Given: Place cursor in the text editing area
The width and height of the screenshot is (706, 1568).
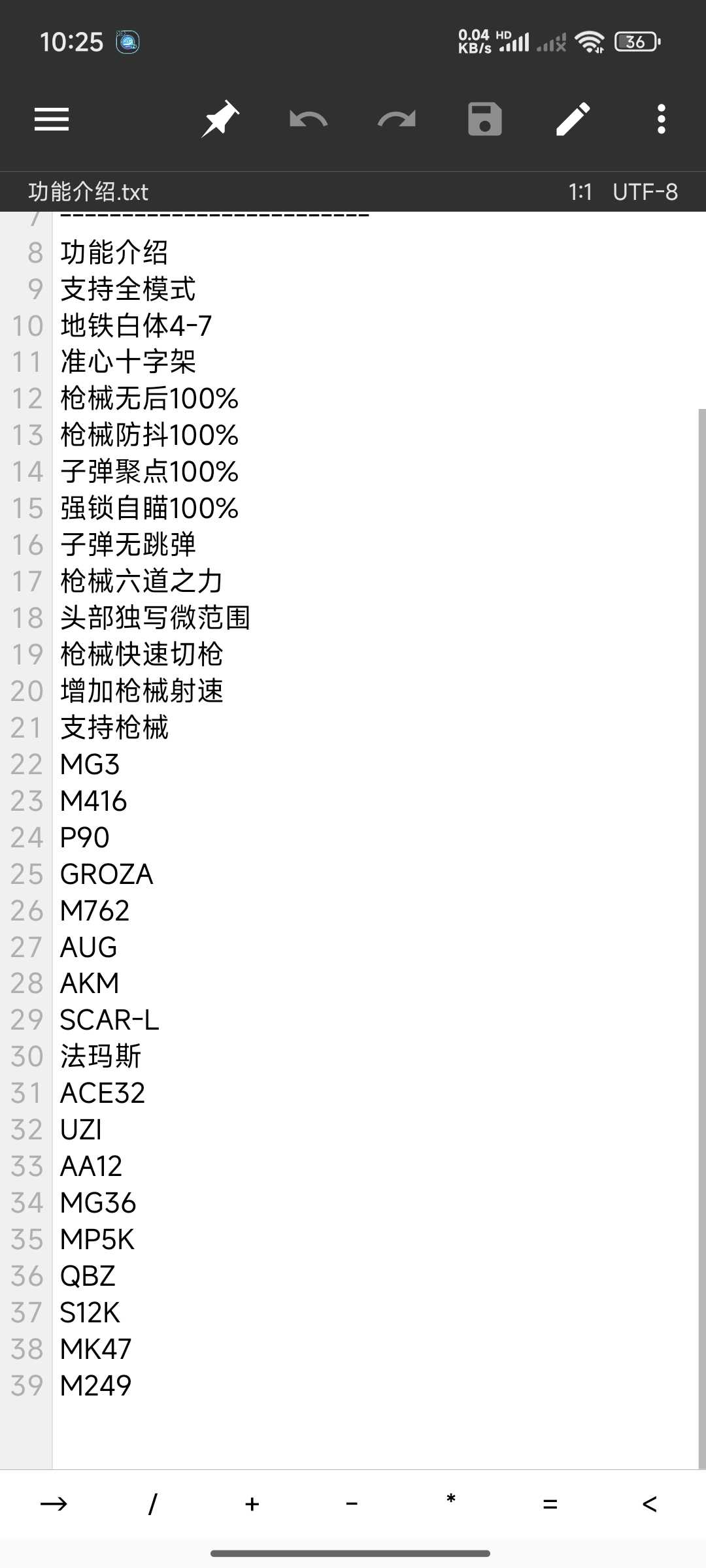Looking at the screenshot, I should tap(375, 840).
